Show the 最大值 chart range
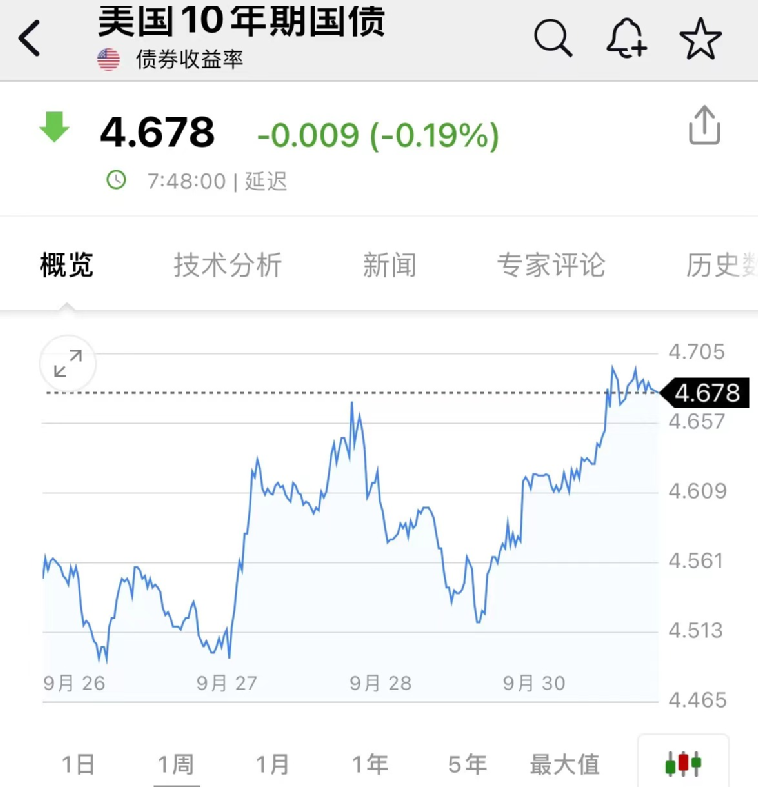The image size is (758, 787). tap(565, 765)
